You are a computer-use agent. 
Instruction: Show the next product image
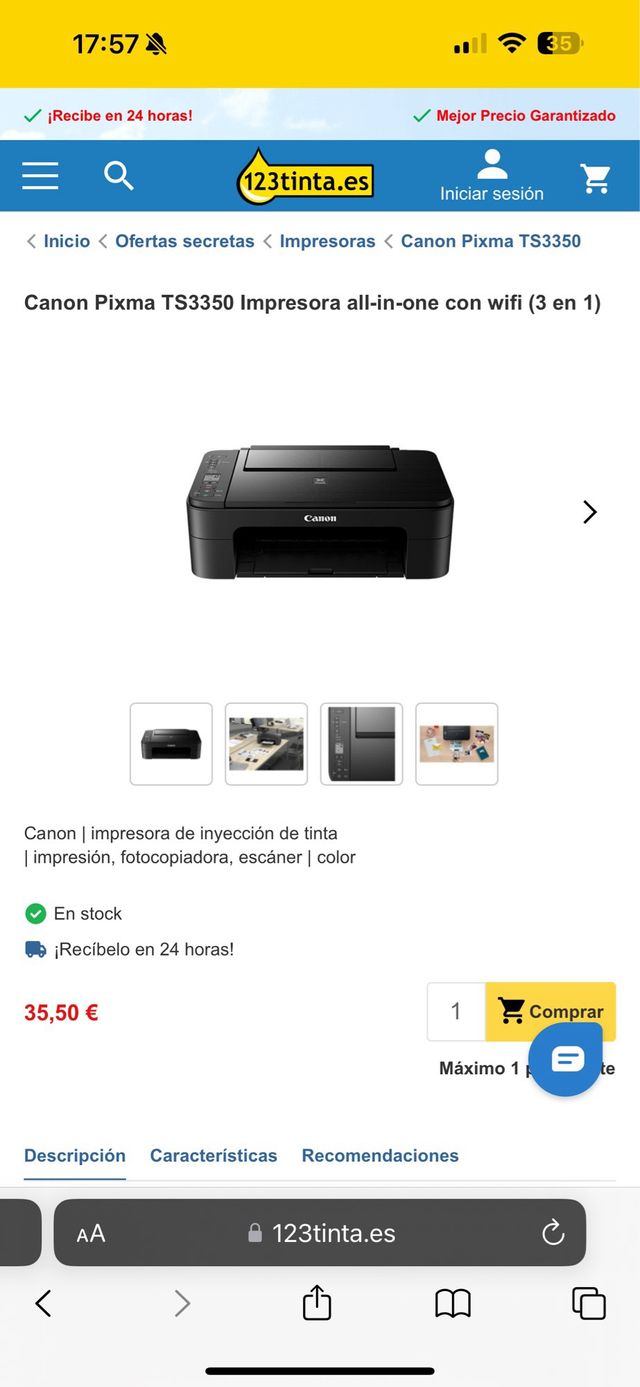589,512
